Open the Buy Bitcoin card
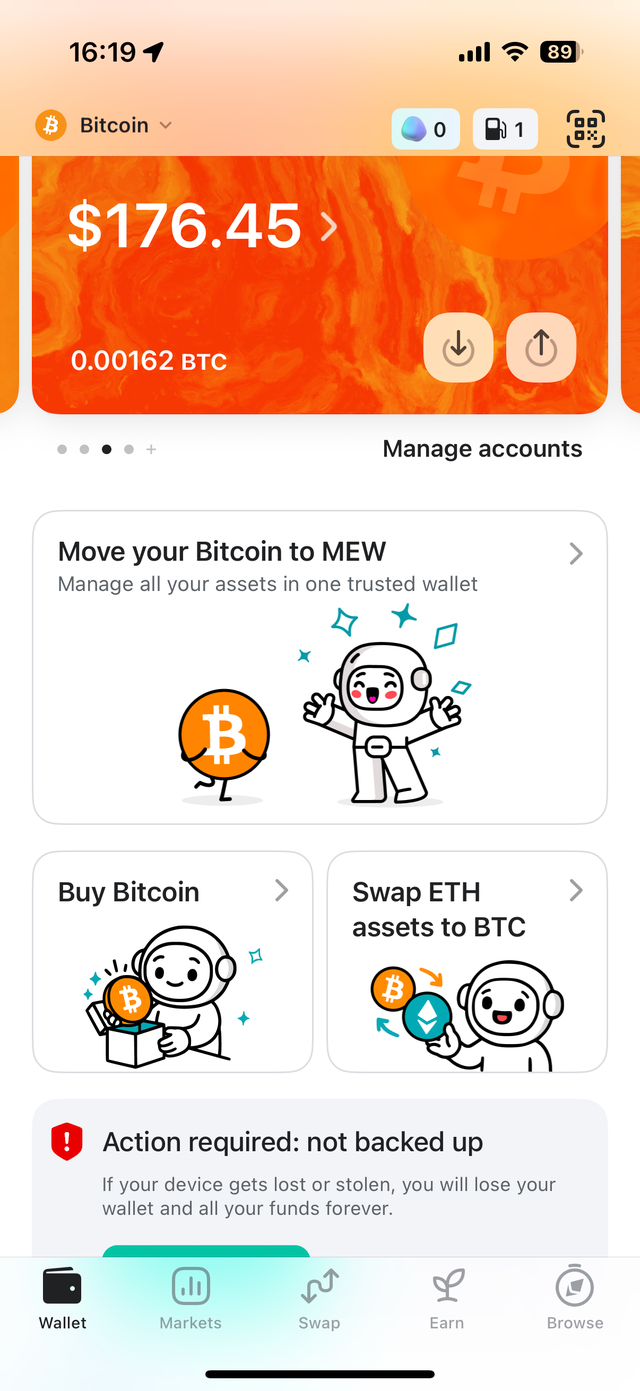The width and height of the screenshot is (640, 1391). tap(172, 961)
